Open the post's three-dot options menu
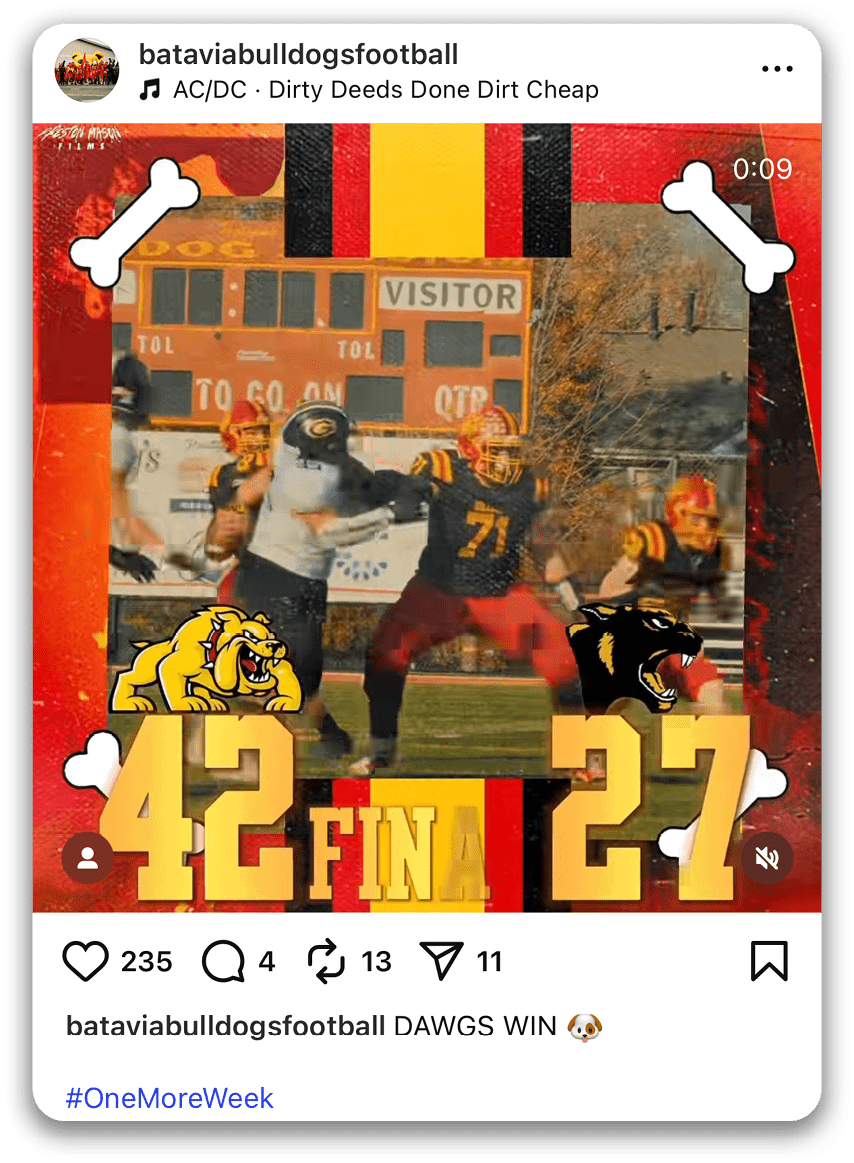Image resolution: width=854 pixels, height=1163 pixels. pos(776,69)
